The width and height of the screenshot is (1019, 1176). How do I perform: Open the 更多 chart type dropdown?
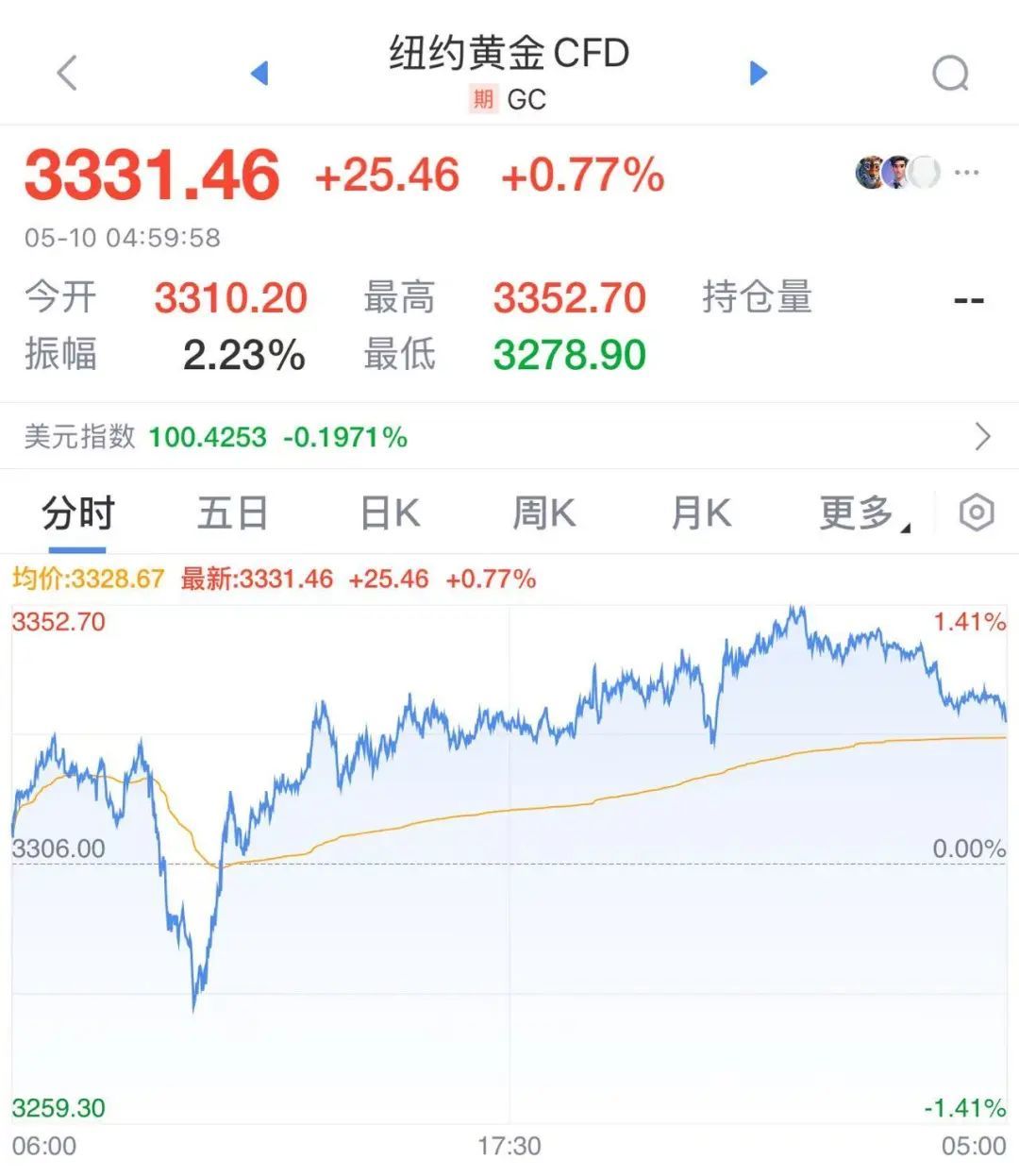pos(859,512)
